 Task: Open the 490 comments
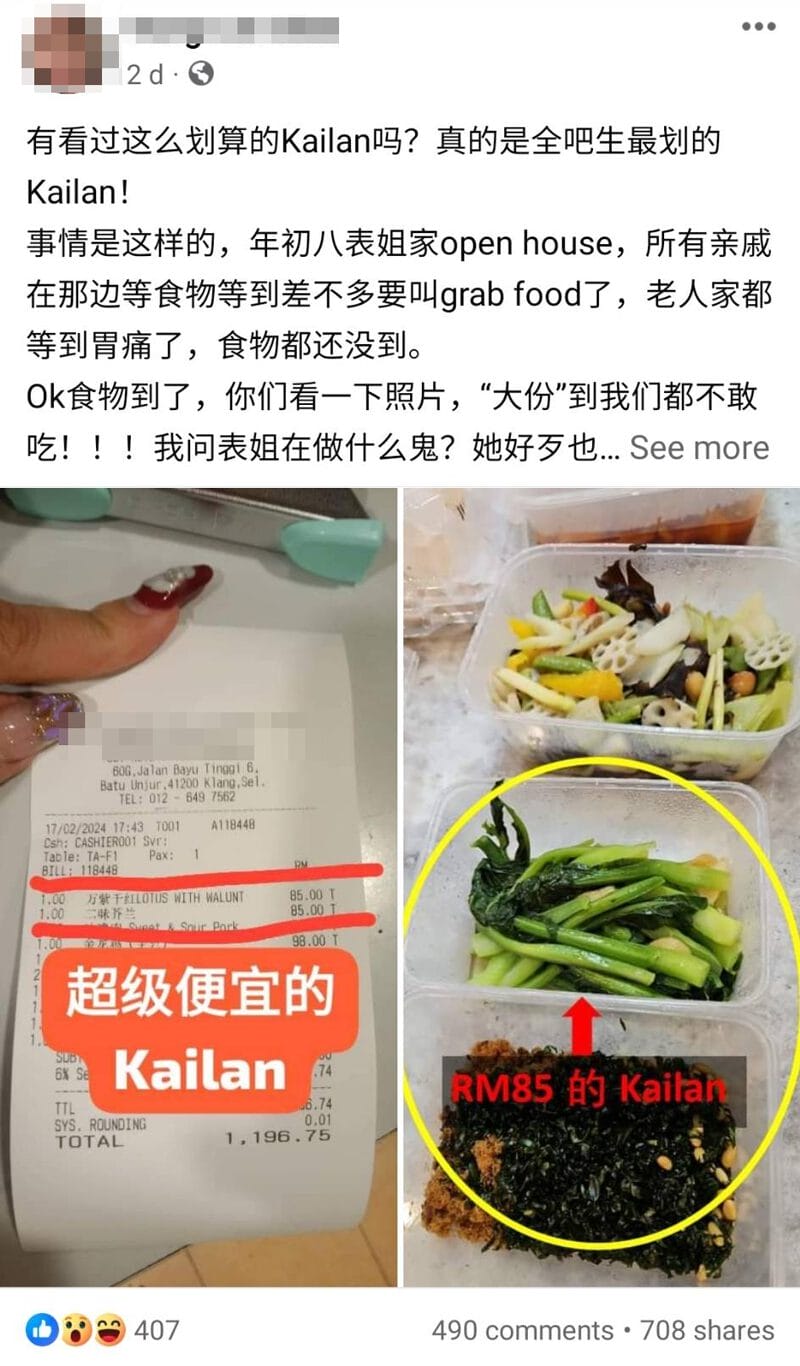(x=522, y=1330)
